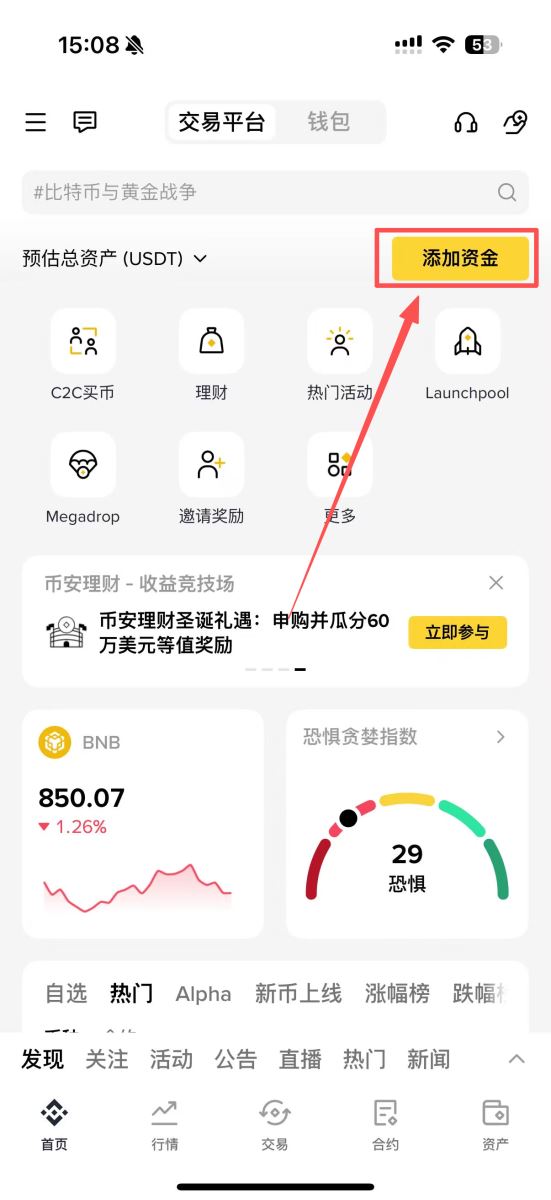Open the messages icon
This screenshot has width=551, height=1200.
tap(85, 122)
